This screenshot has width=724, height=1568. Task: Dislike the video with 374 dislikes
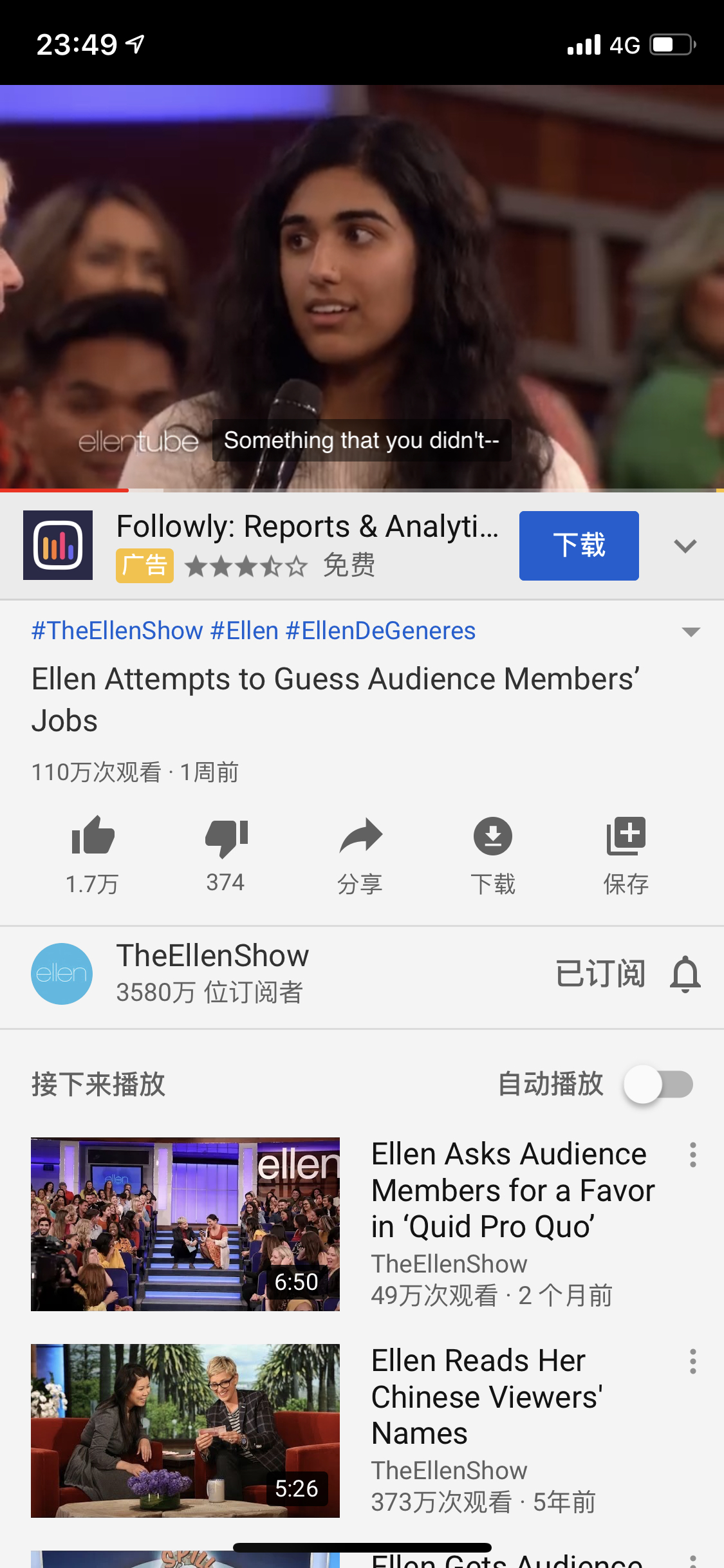pos(226,855)
